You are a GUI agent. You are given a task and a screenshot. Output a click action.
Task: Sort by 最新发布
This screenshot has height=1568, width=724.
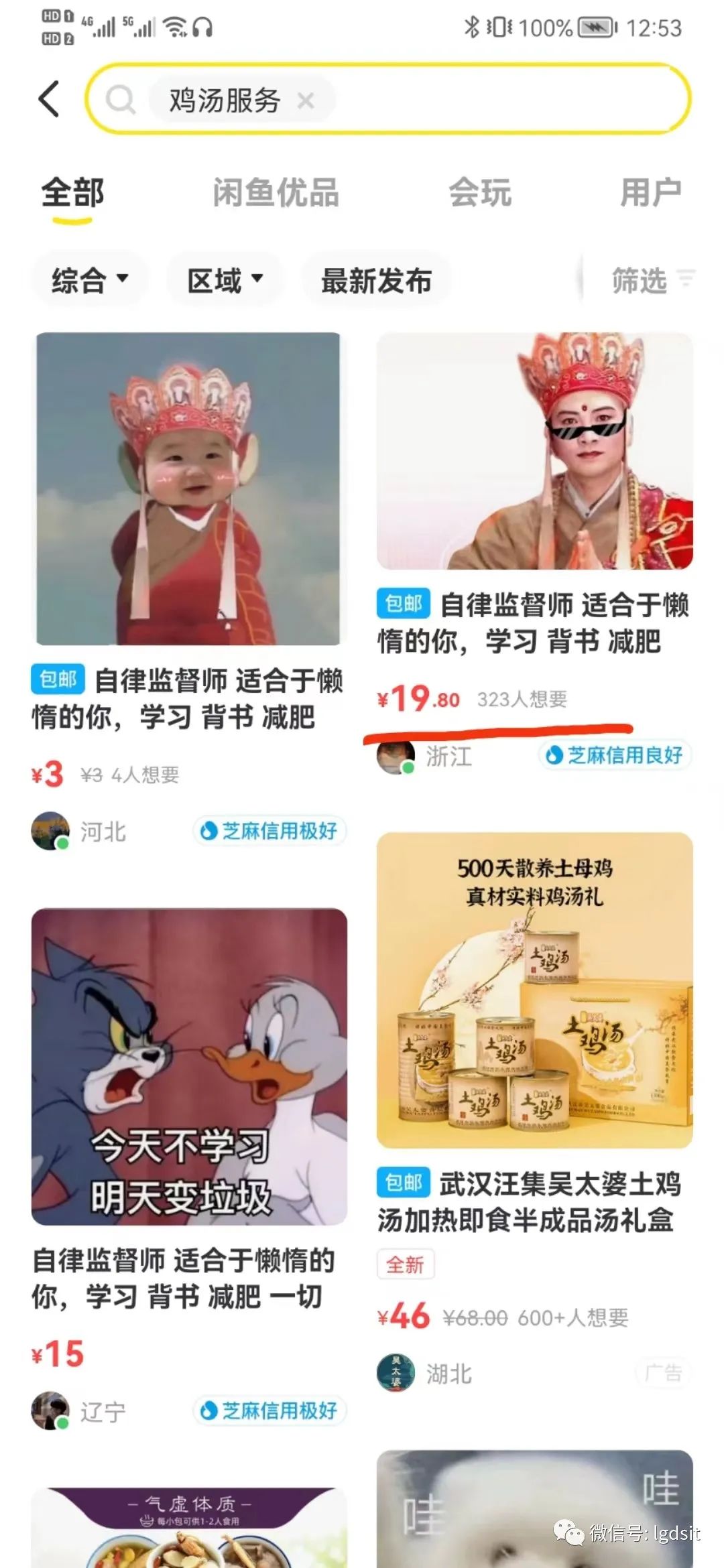(x=376, y=280)
